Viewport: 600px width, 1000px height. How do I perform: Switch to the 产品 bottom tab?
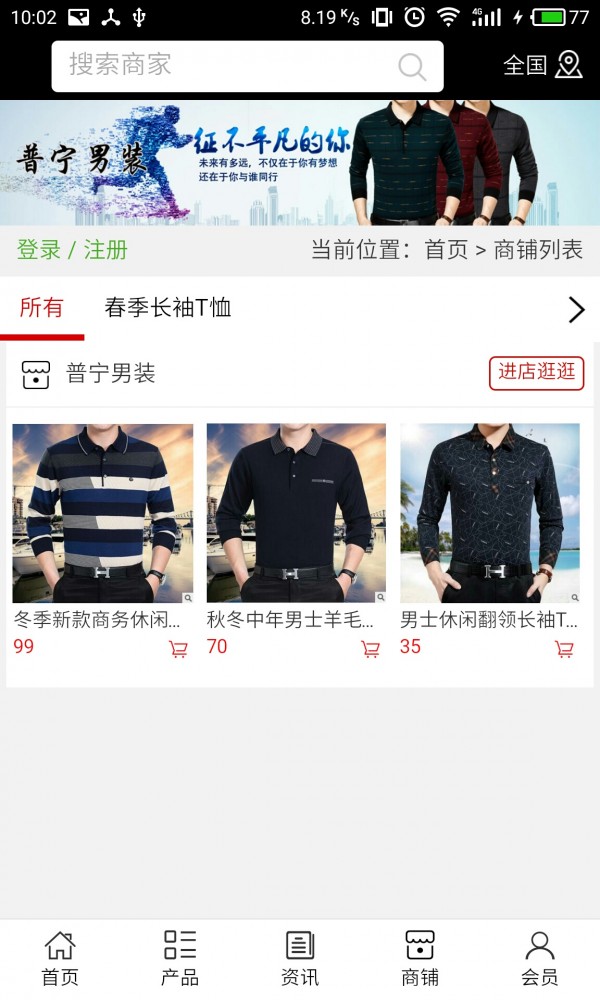coord(180,958)
